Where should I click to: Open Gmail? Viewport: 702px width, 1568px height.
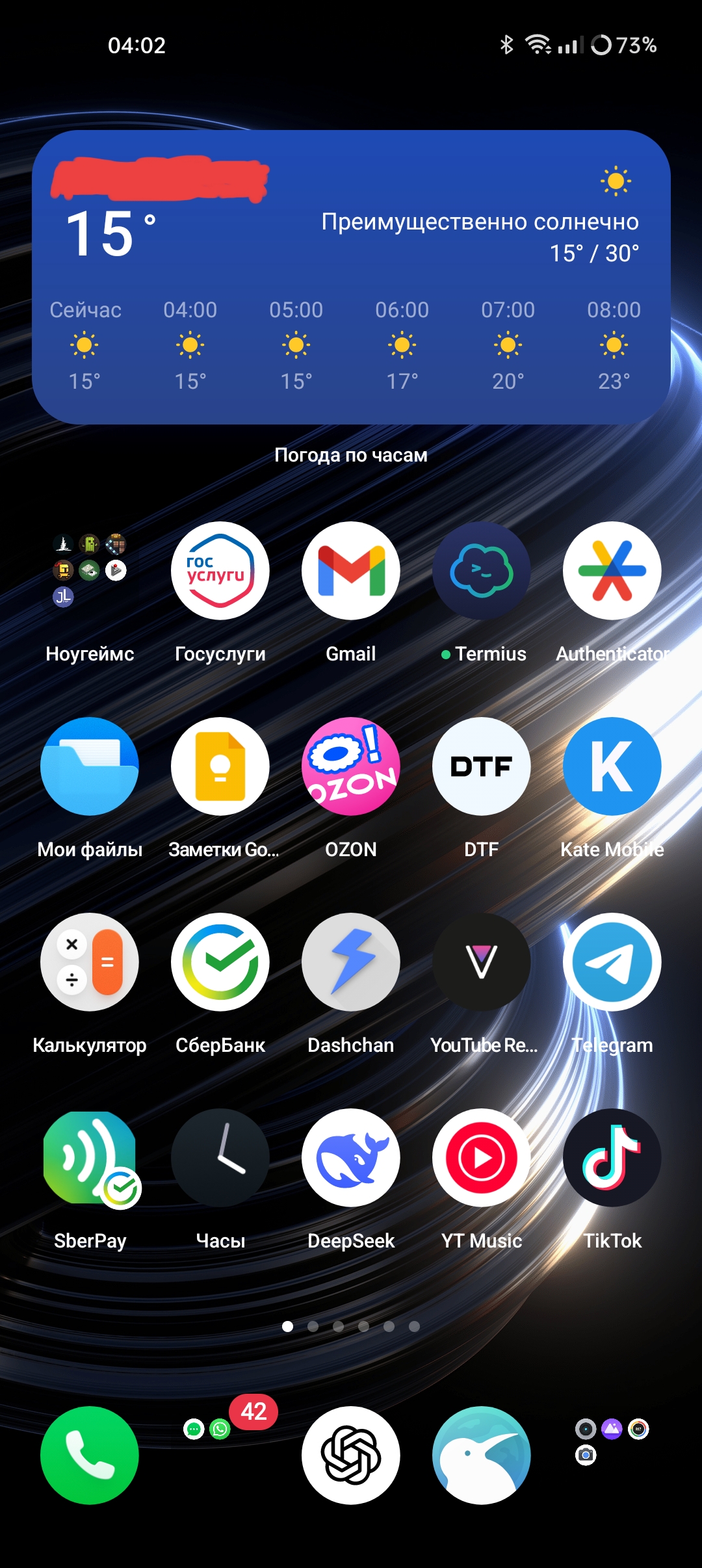pos(351,571)
